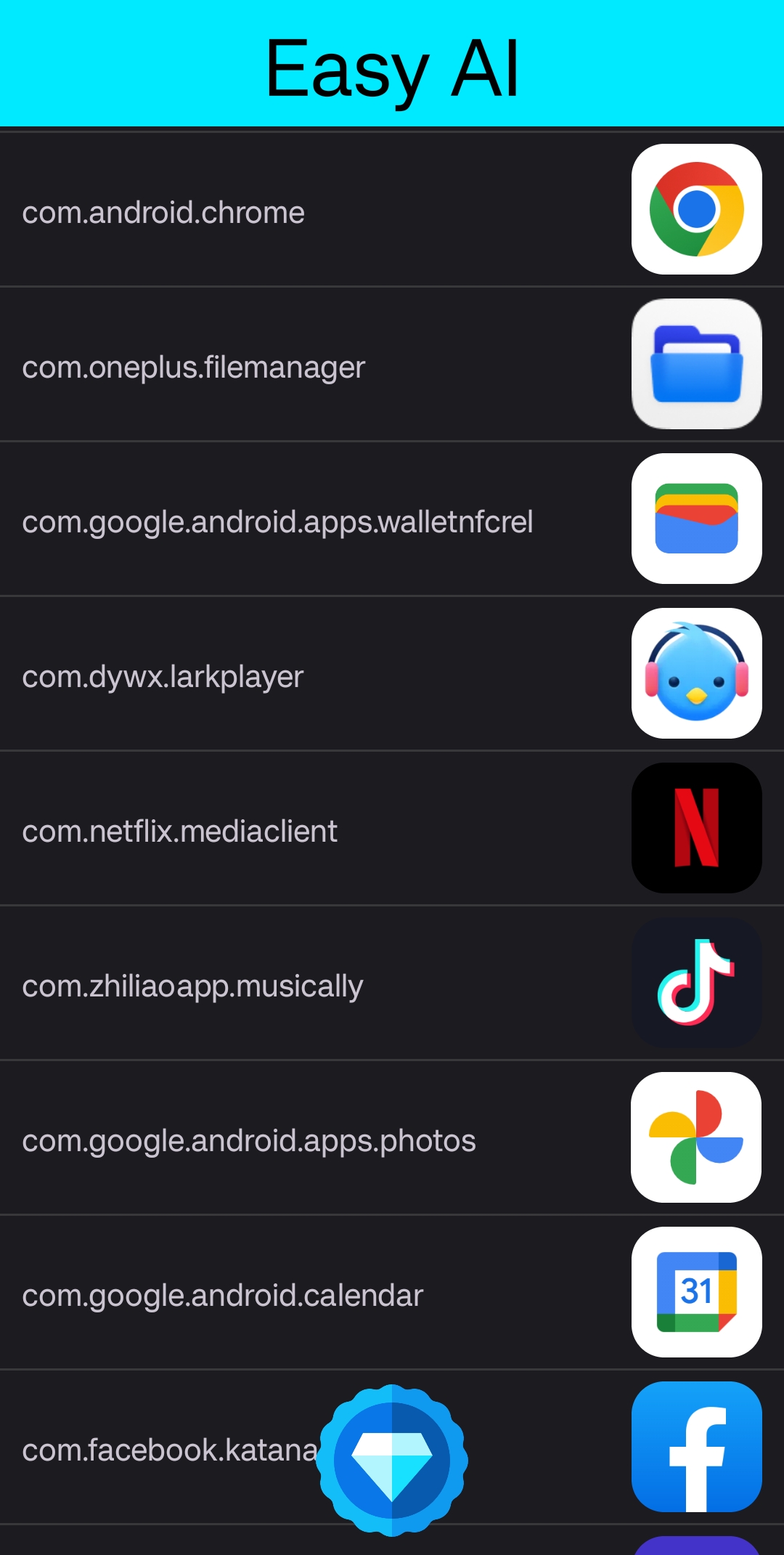784x1555 pixels.
Task: Open the com.android.chrome row
Action: pyautogui.click(x=392, y=209)
